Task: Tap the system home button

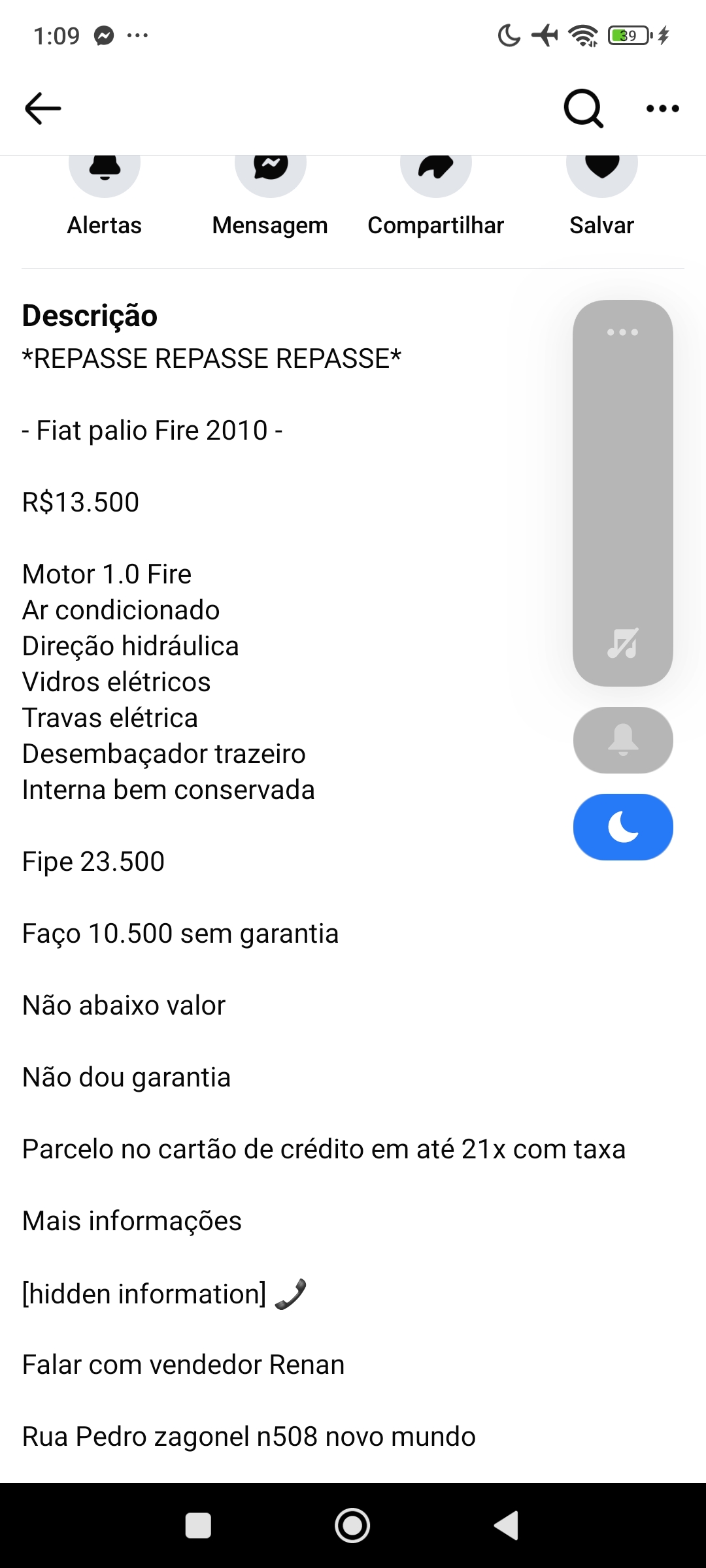Action: (x=352, y=1526)
